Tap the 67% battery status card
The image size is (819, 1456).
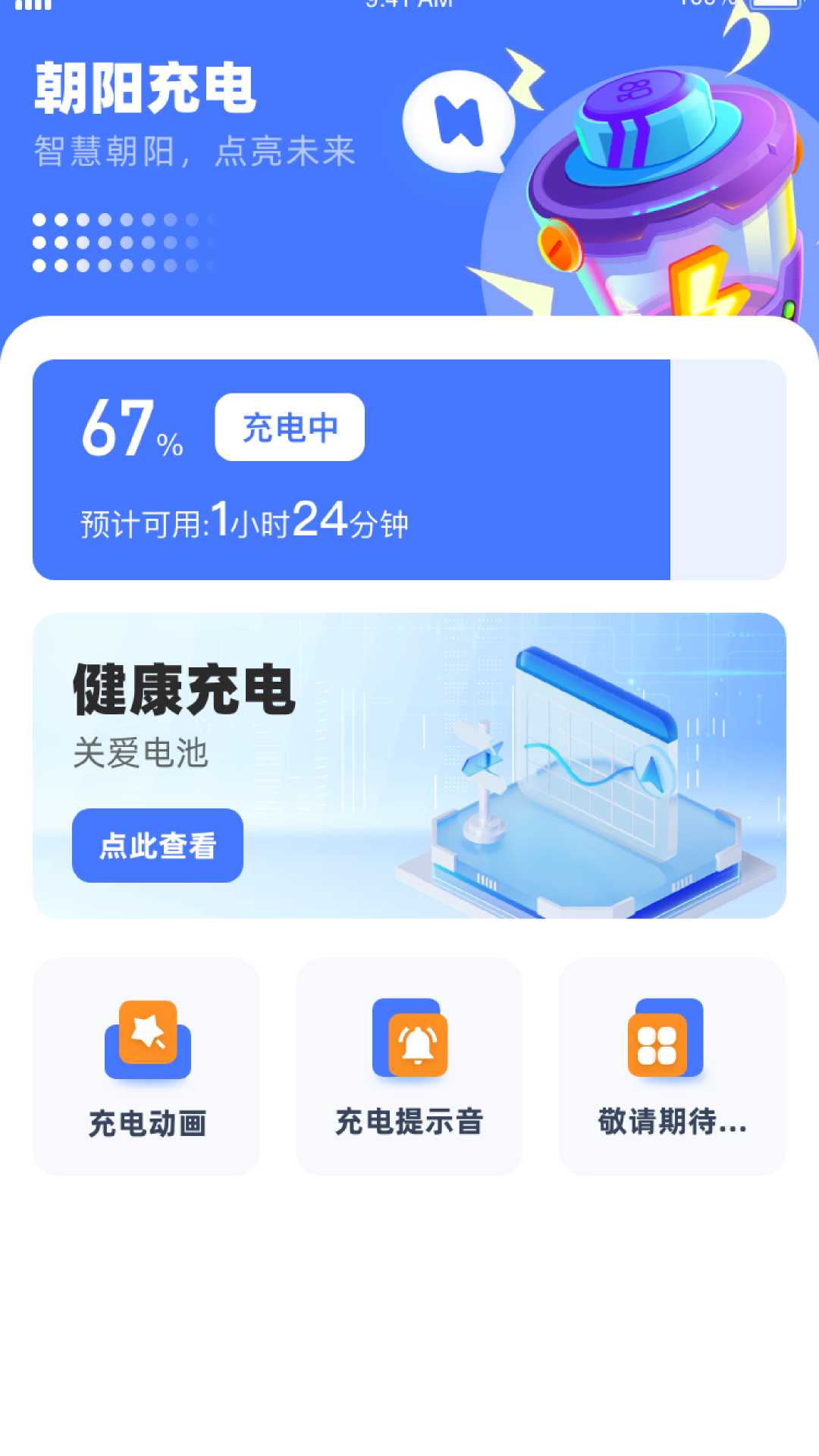409,470
